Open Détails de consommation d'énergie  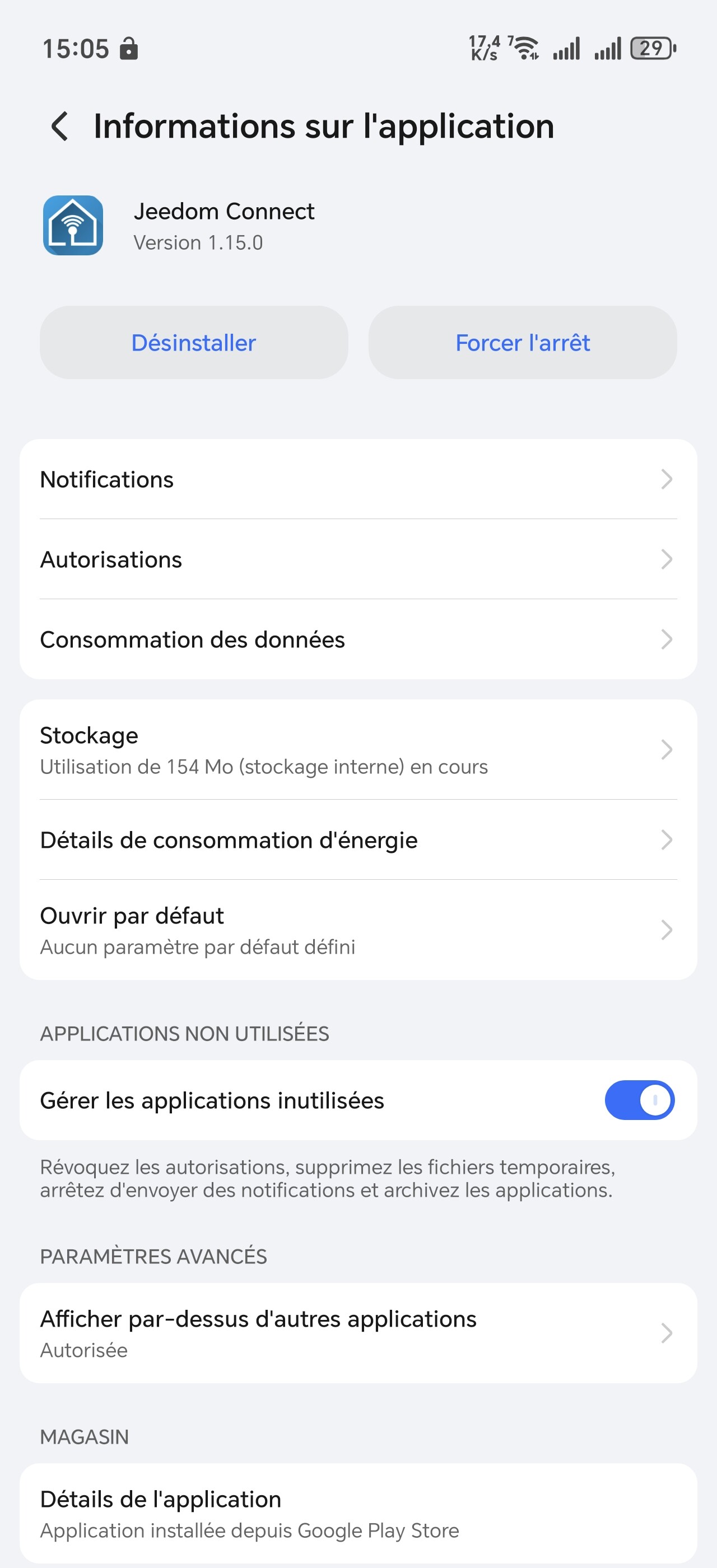(358, 839)
